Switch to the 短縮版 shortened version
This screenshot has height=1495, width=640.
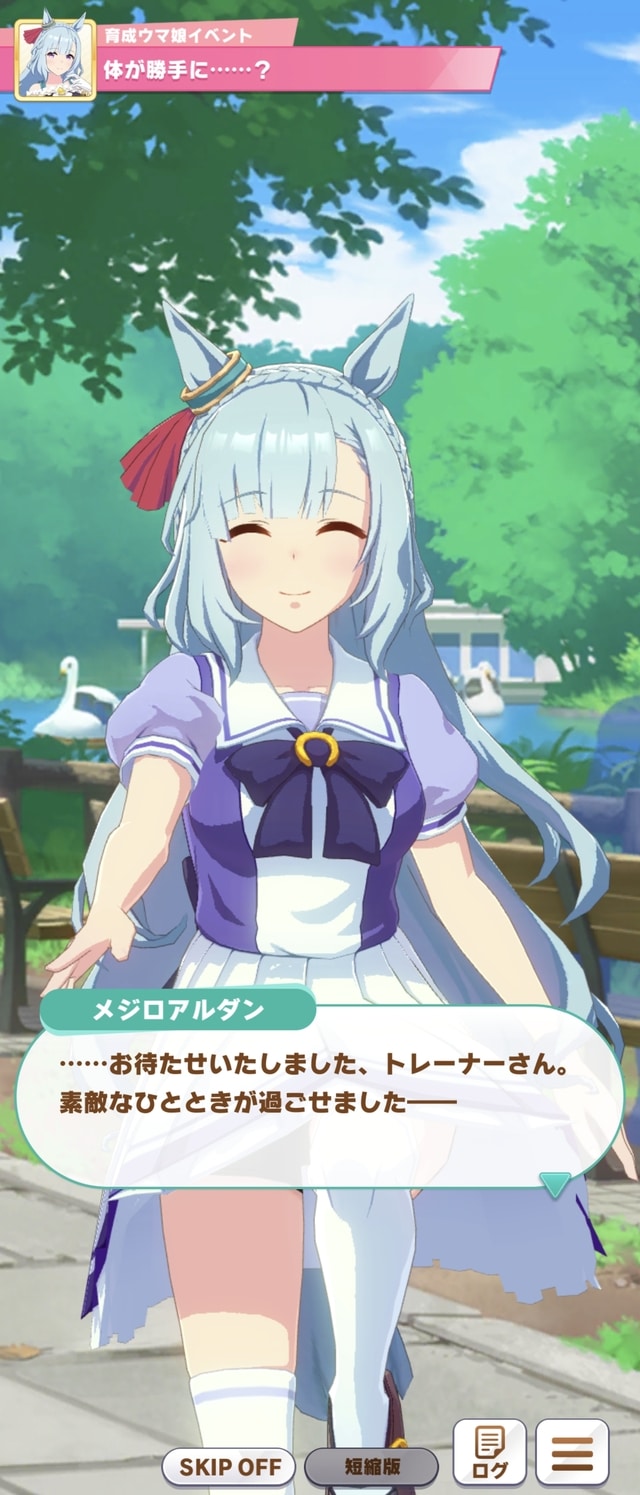coord(371,1467)
